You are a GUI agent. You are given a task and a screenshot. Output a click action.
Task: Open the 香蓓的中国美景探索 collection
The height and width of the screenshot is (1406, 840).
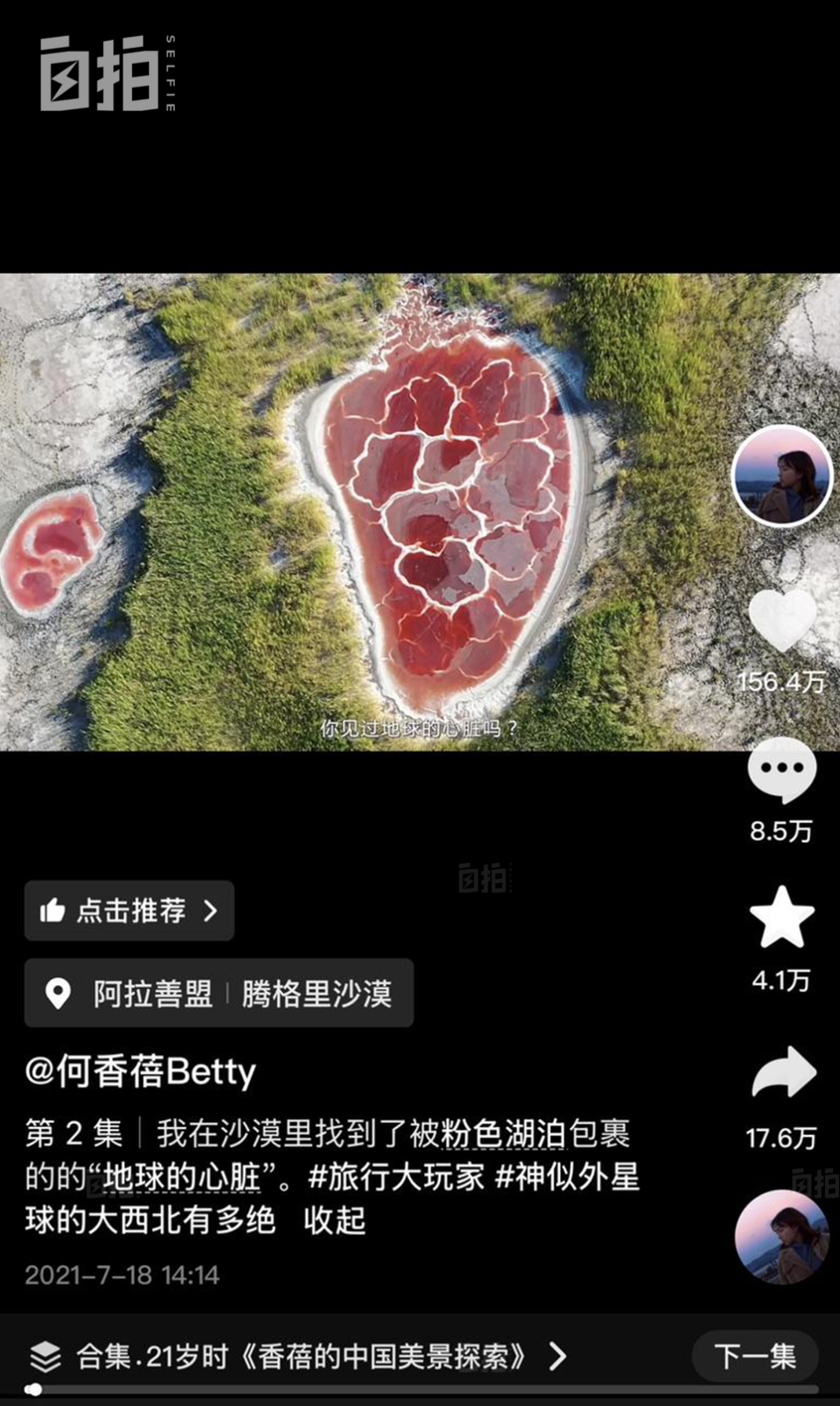(298, 1357)
